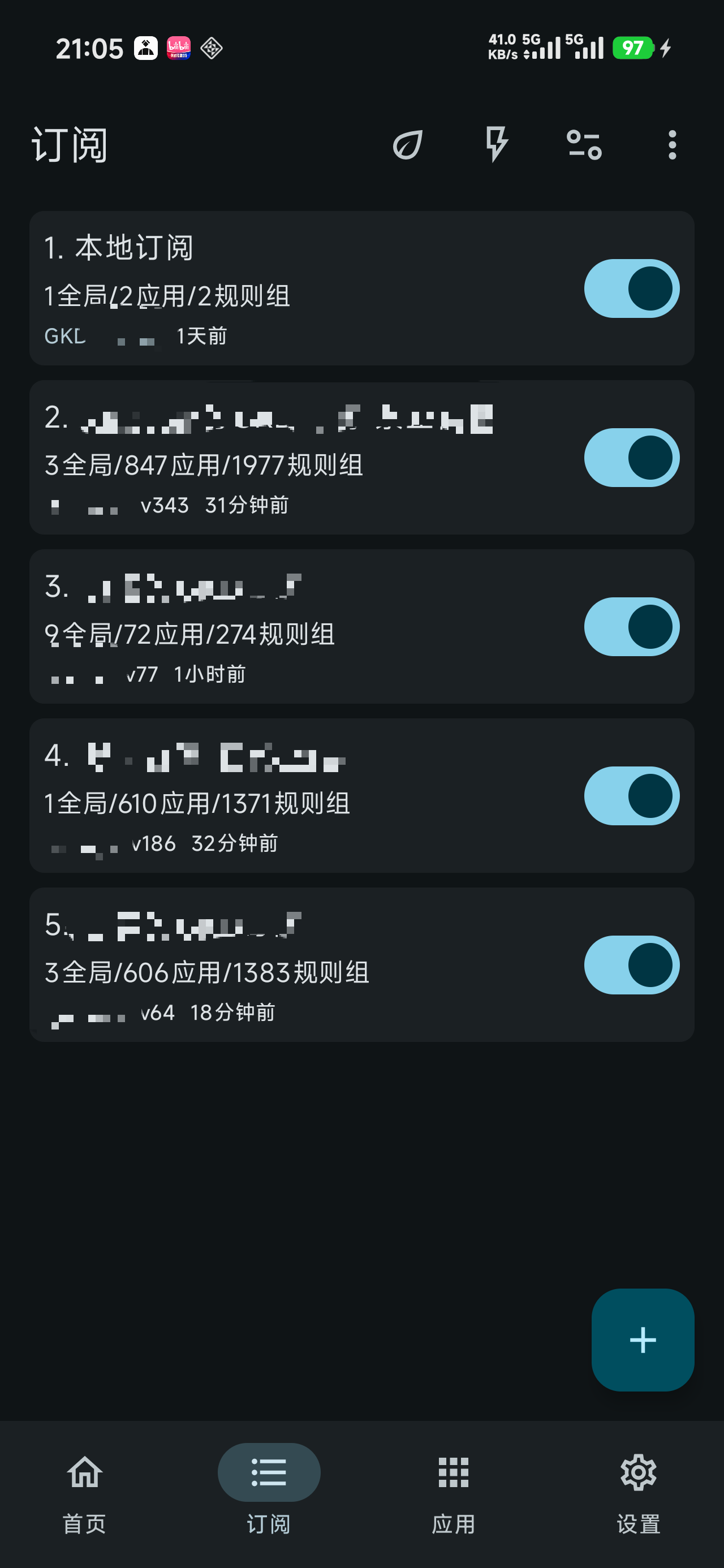Click the leaf icon in the top toolbar

[407, 145]
